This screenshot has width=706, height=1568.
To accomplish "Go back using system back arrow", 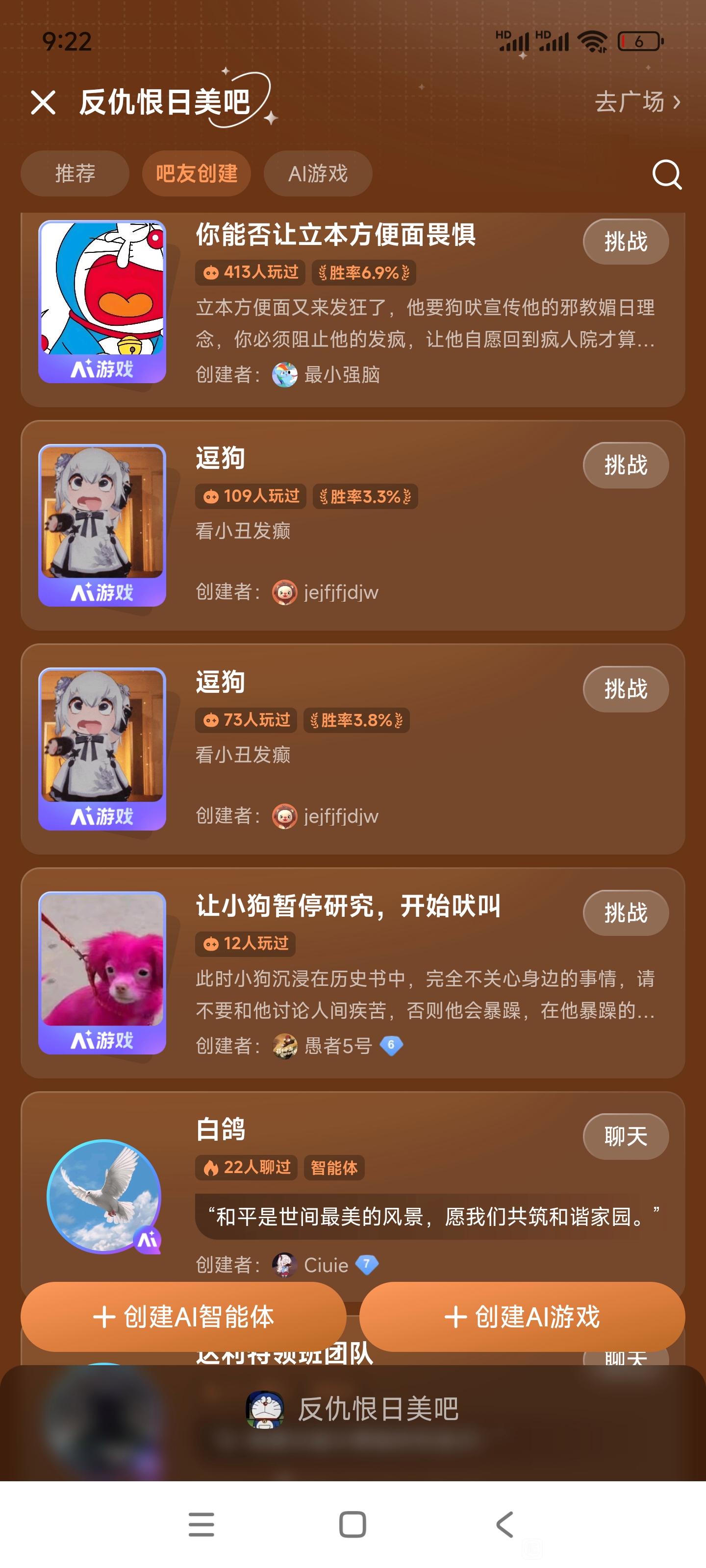I will (x=504, y=1524).
